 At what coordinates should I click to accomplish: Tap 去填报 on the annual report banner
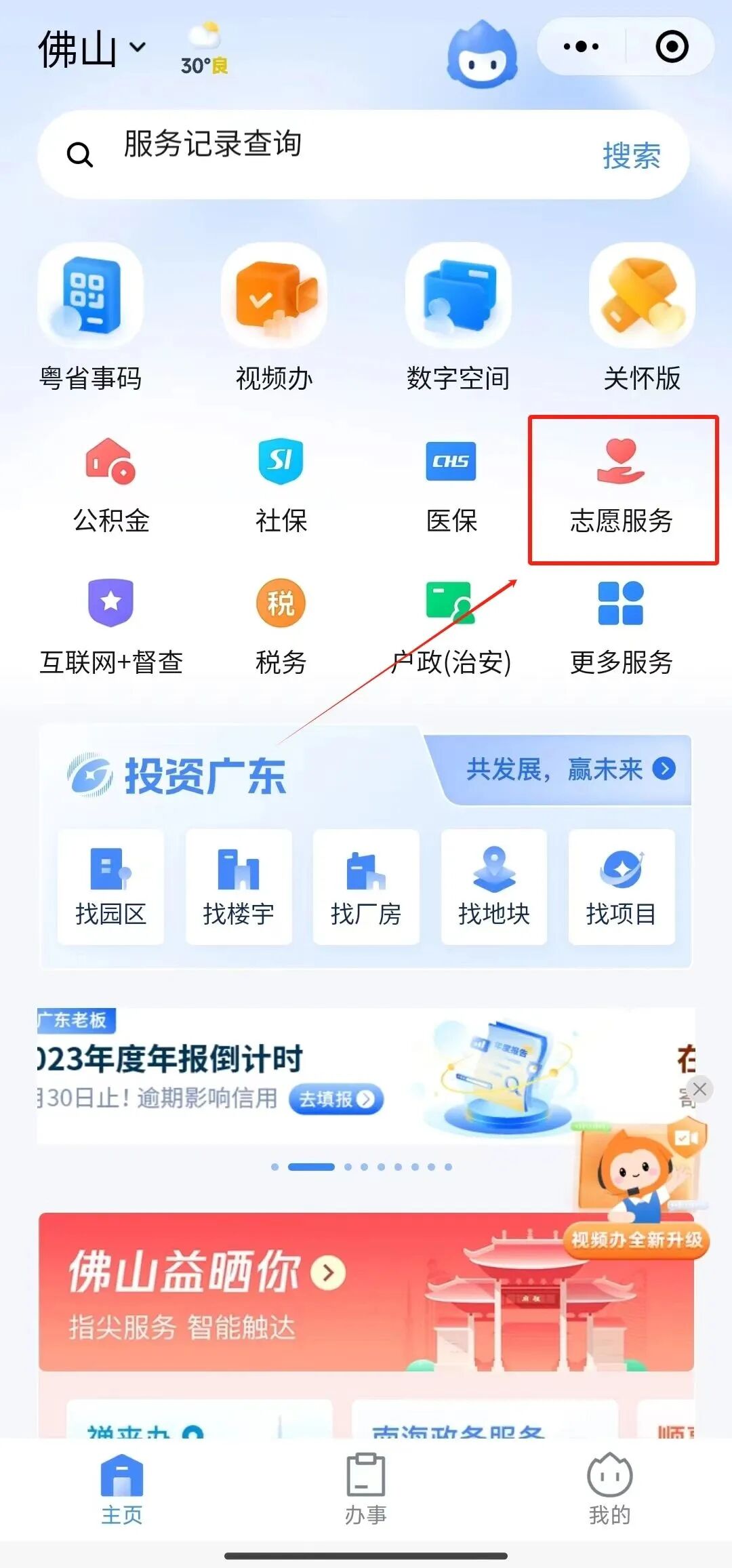(x=336, y=1099)
